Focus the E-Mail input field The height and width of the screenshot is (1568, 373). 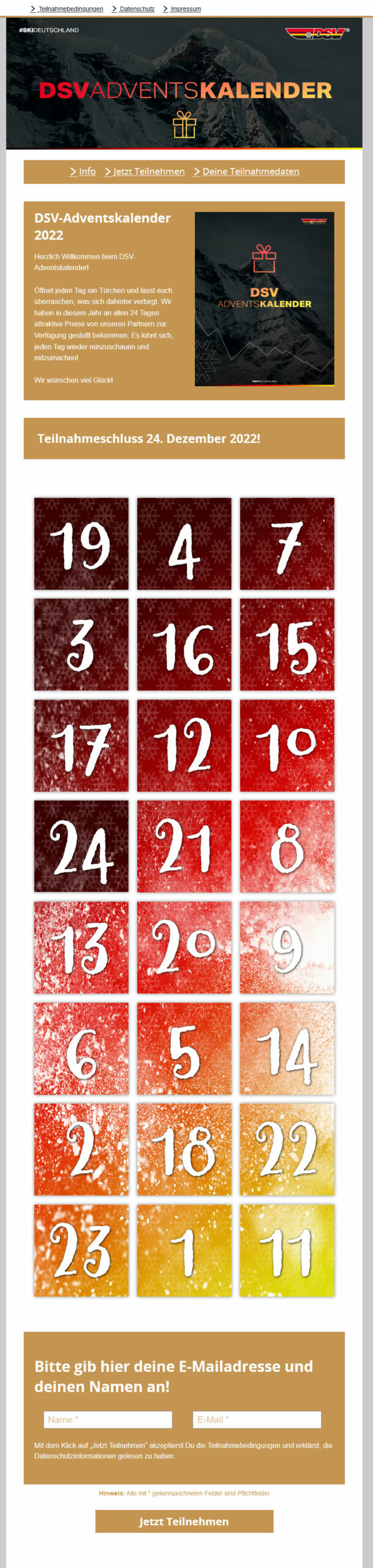(257, 1420)
